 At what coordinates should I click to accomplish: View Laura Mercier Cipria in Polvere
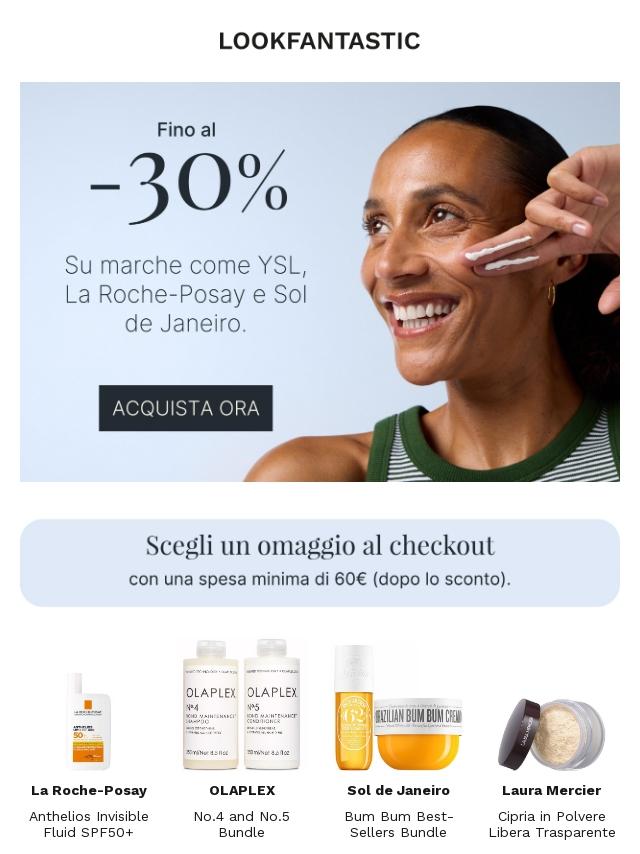[551, 734]
